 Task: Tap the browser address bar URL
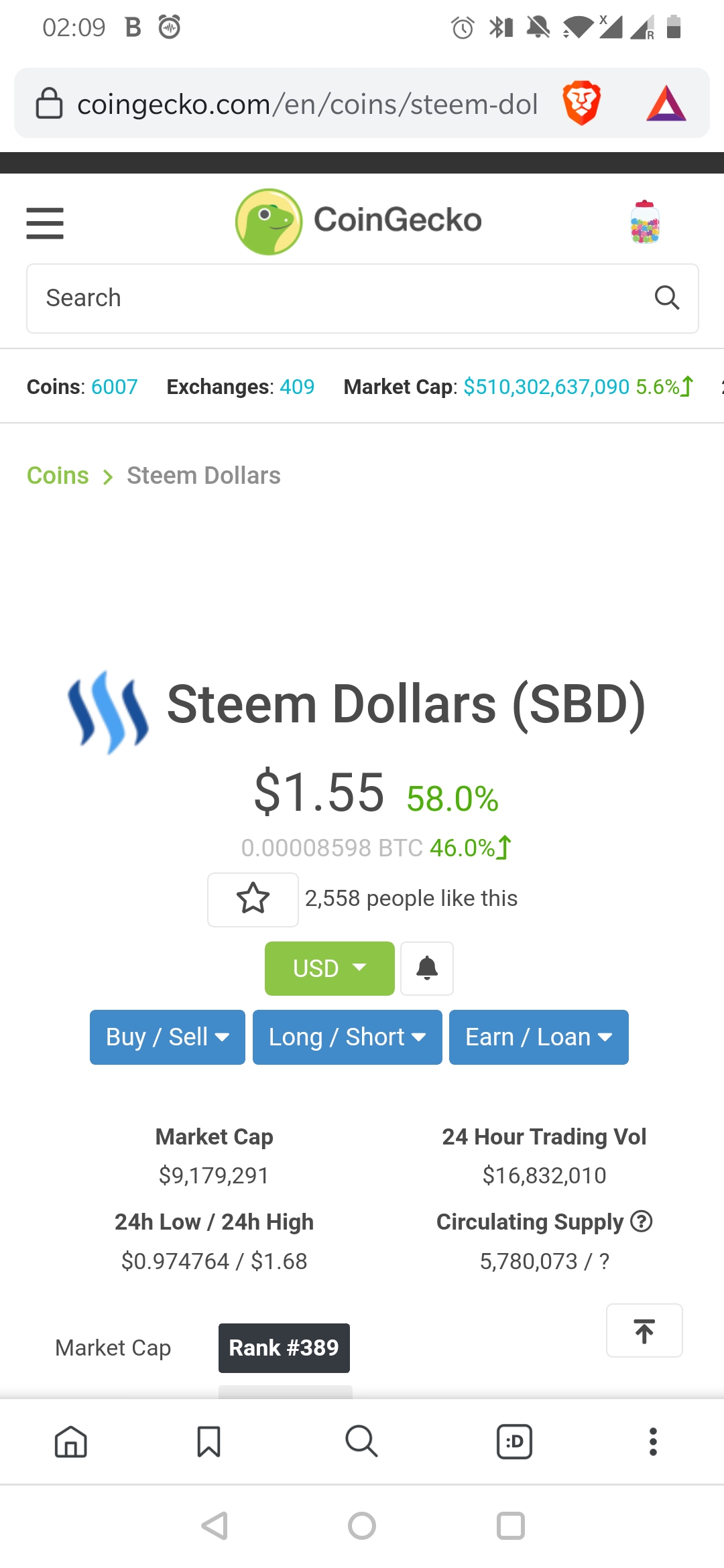pos(307,105)
